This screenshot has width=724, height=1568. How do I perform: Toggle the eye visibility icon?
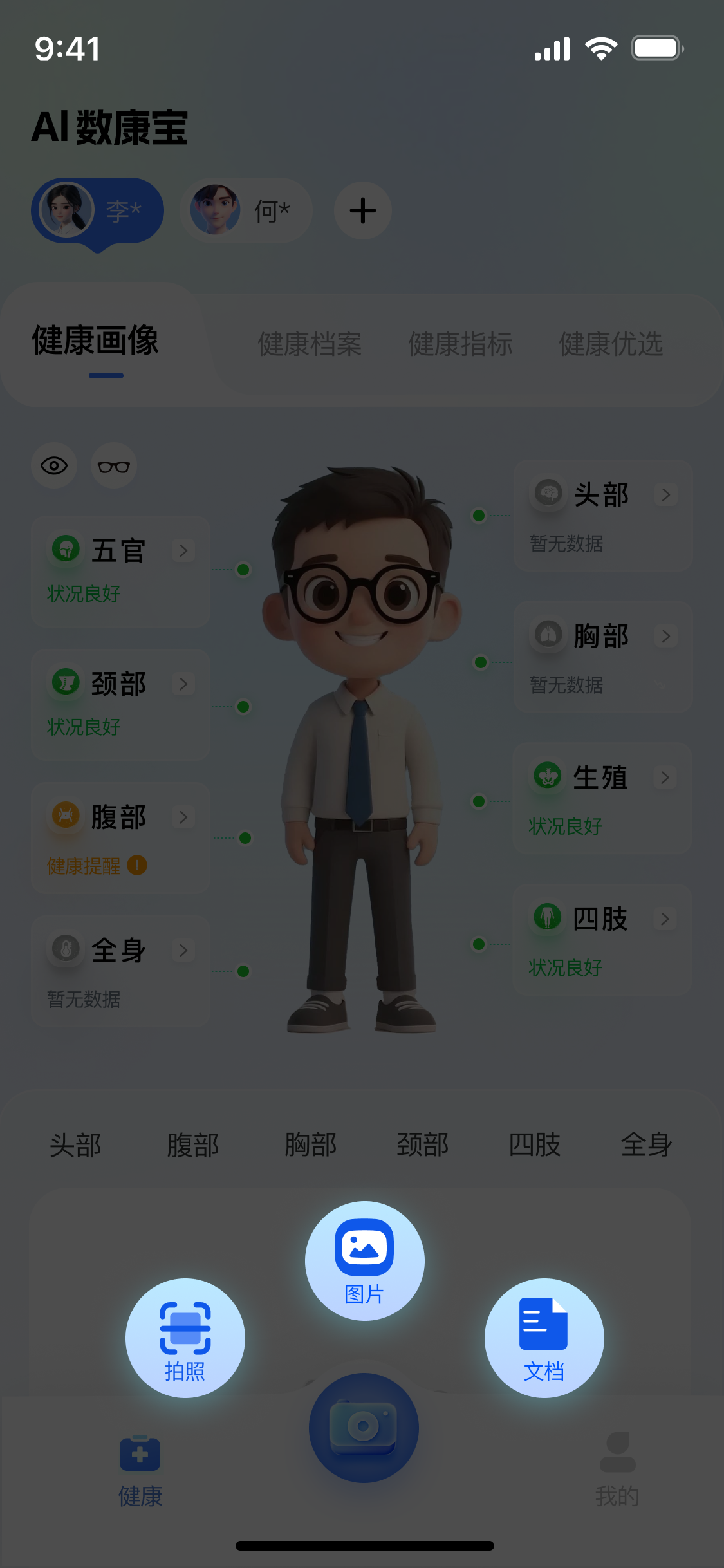point(54,465)
